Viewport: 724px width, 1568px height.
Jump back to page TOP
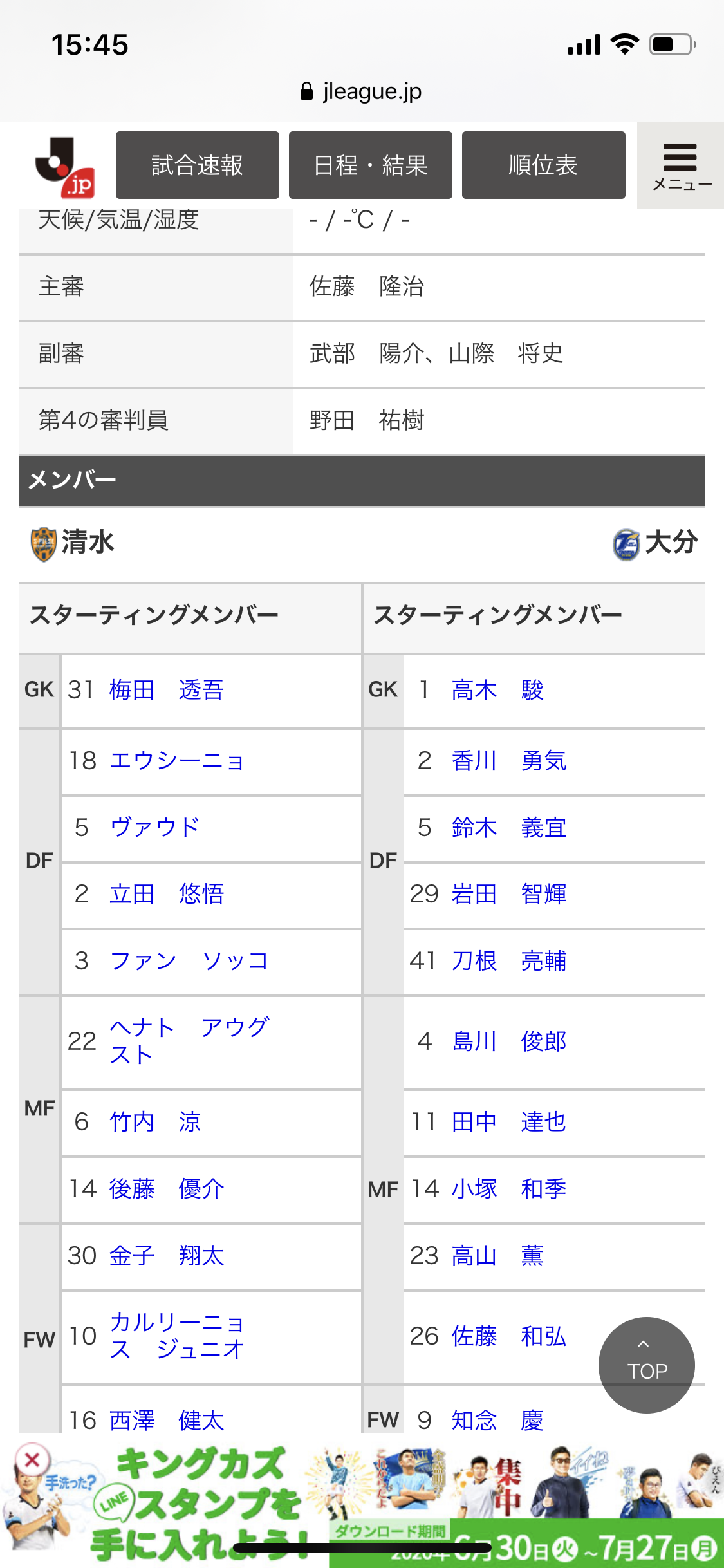[x=646, y=1365]
